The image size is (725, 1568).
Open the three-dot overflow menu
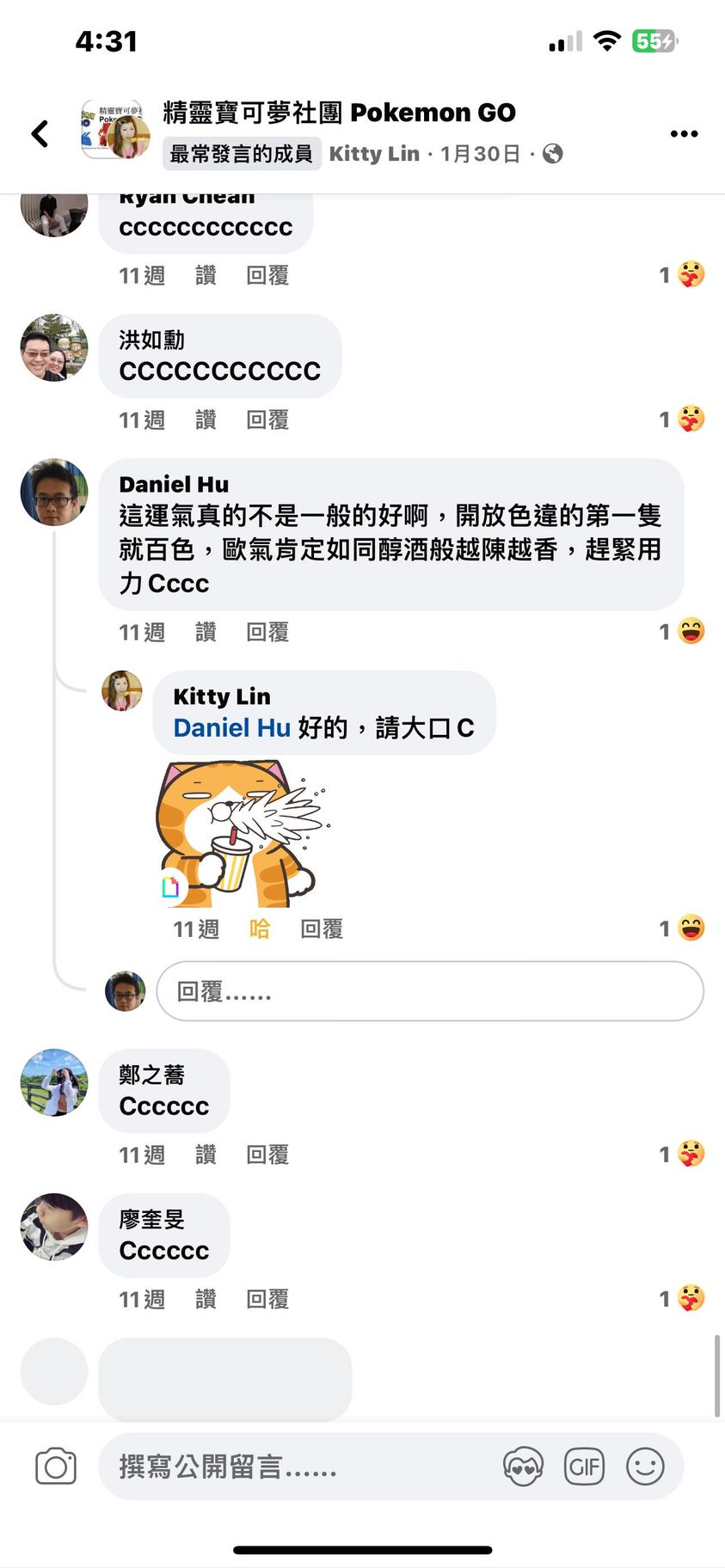click(x=684, y=133)
